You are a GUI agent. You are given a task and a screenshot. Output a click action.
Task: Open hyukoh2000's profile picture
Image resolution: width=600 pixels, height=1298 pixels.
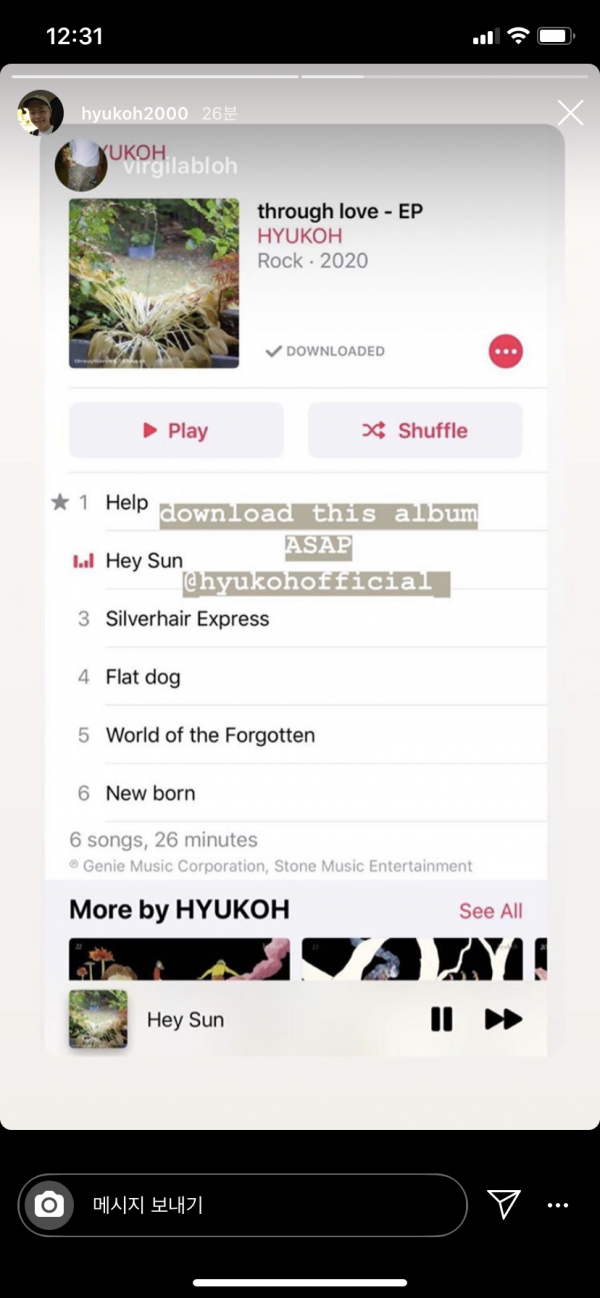[41, 113]
